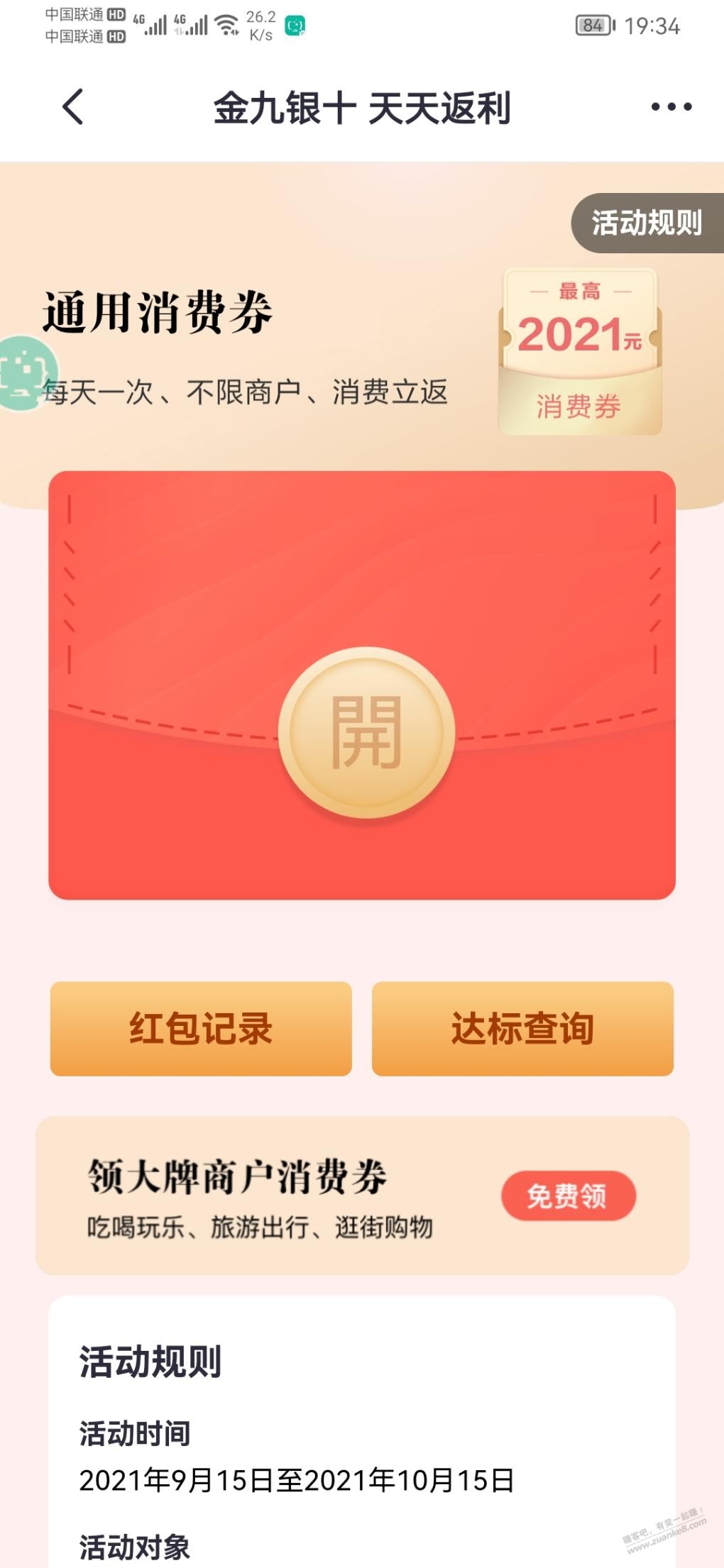Viewport: 724px width, 1568px height.
Task: Go back using the top-left arrow
Action: pos(73,107)
